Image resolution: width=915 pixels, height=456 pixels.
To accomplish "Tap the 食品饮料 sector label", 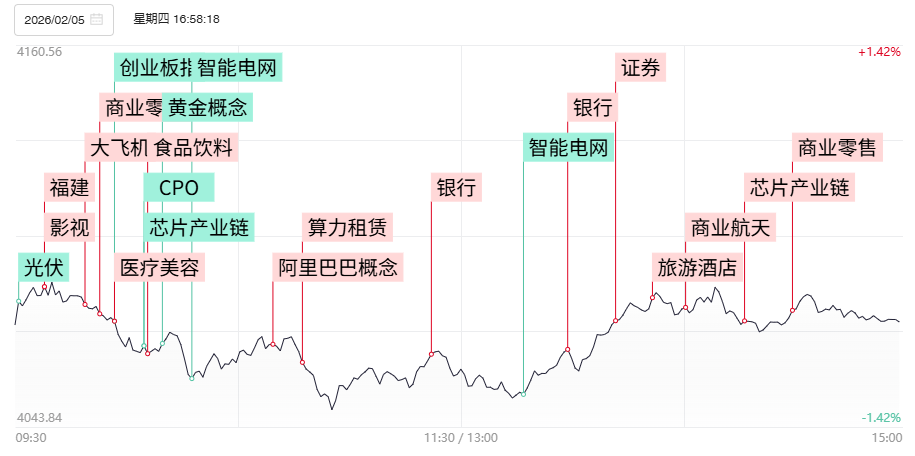I will [x=195, y=148].
